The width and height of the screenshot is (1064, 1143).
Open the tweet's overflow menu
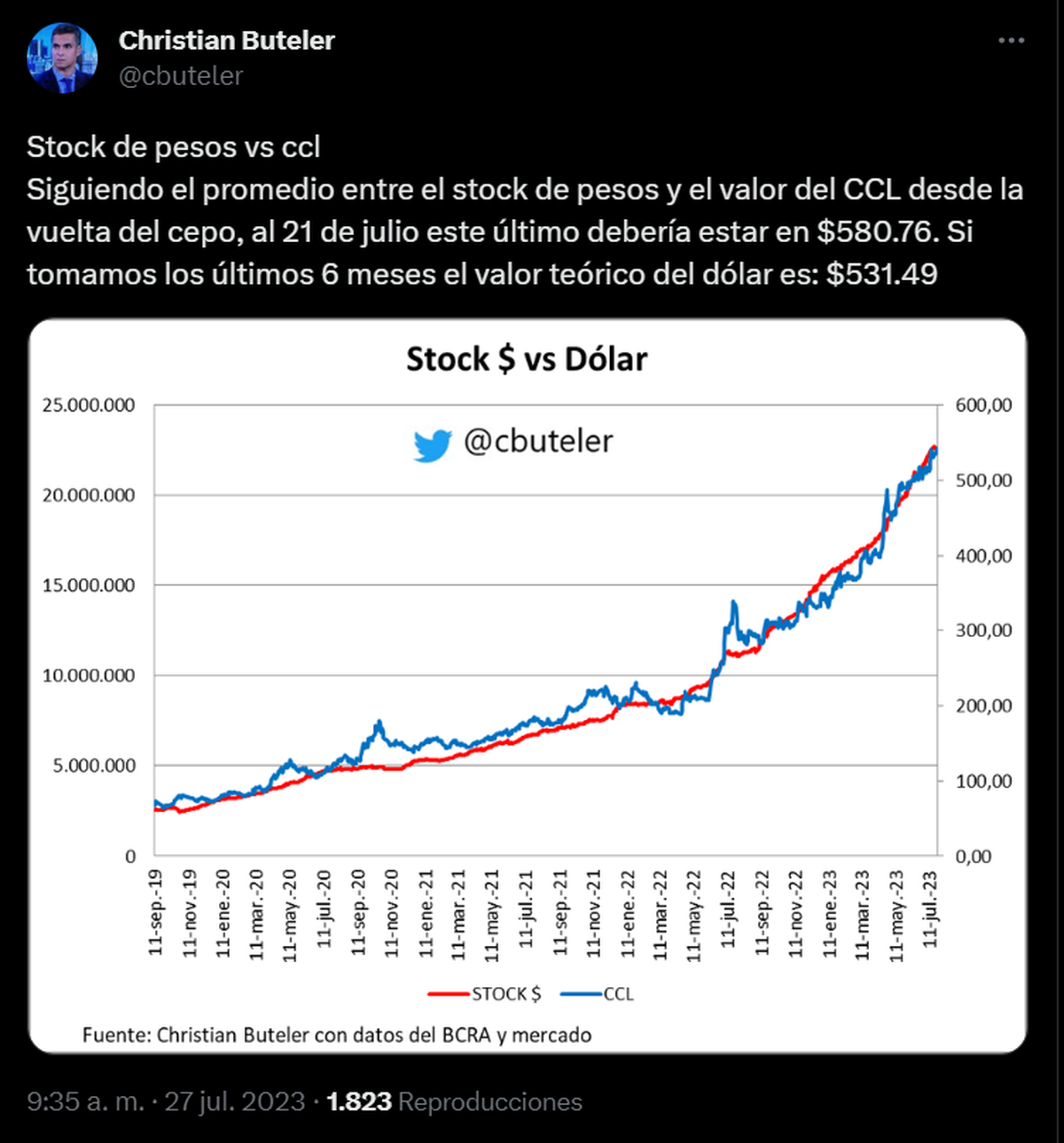[1011, 41]
